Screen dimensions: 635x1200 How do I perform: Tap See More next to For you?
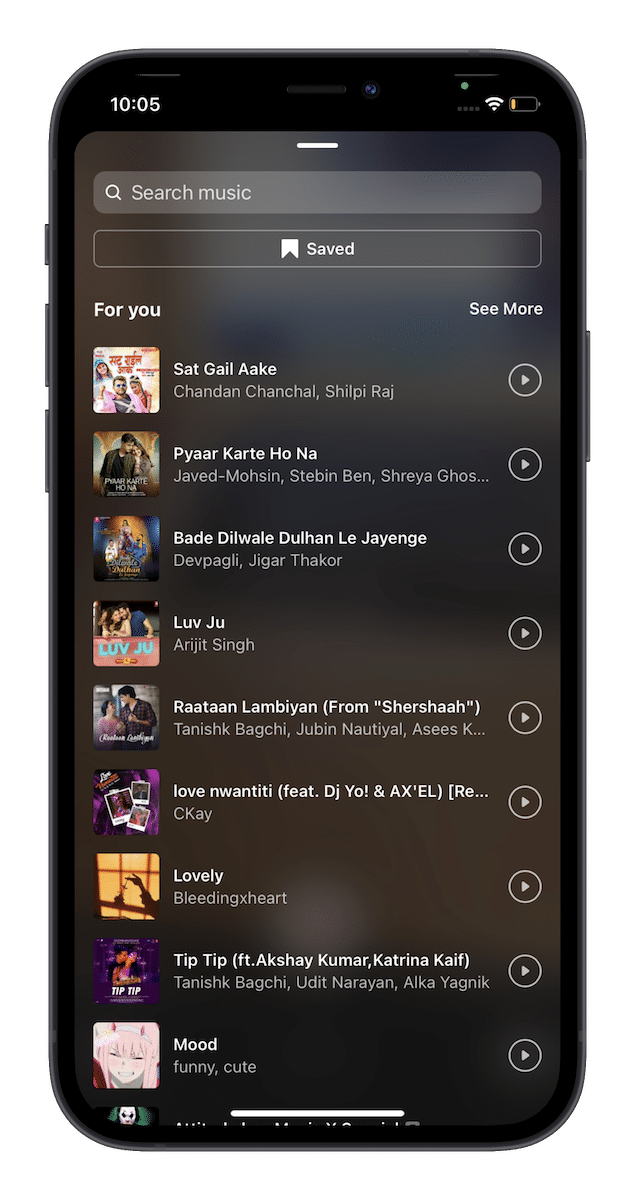(505, 309)
